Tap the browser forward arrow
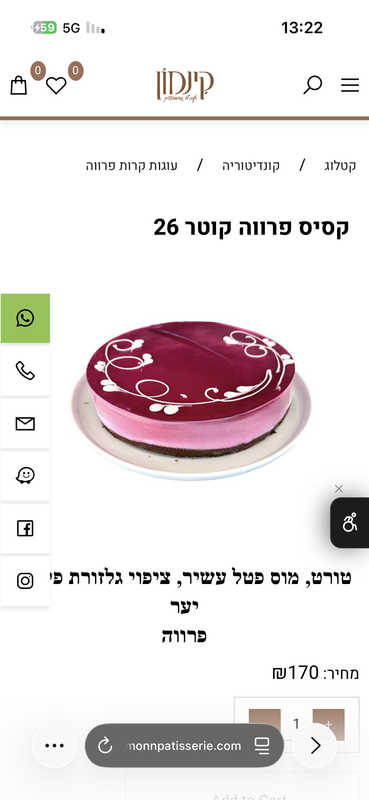Image resolution: width=369 pixels, height=800 pixels. coord(315,745)
